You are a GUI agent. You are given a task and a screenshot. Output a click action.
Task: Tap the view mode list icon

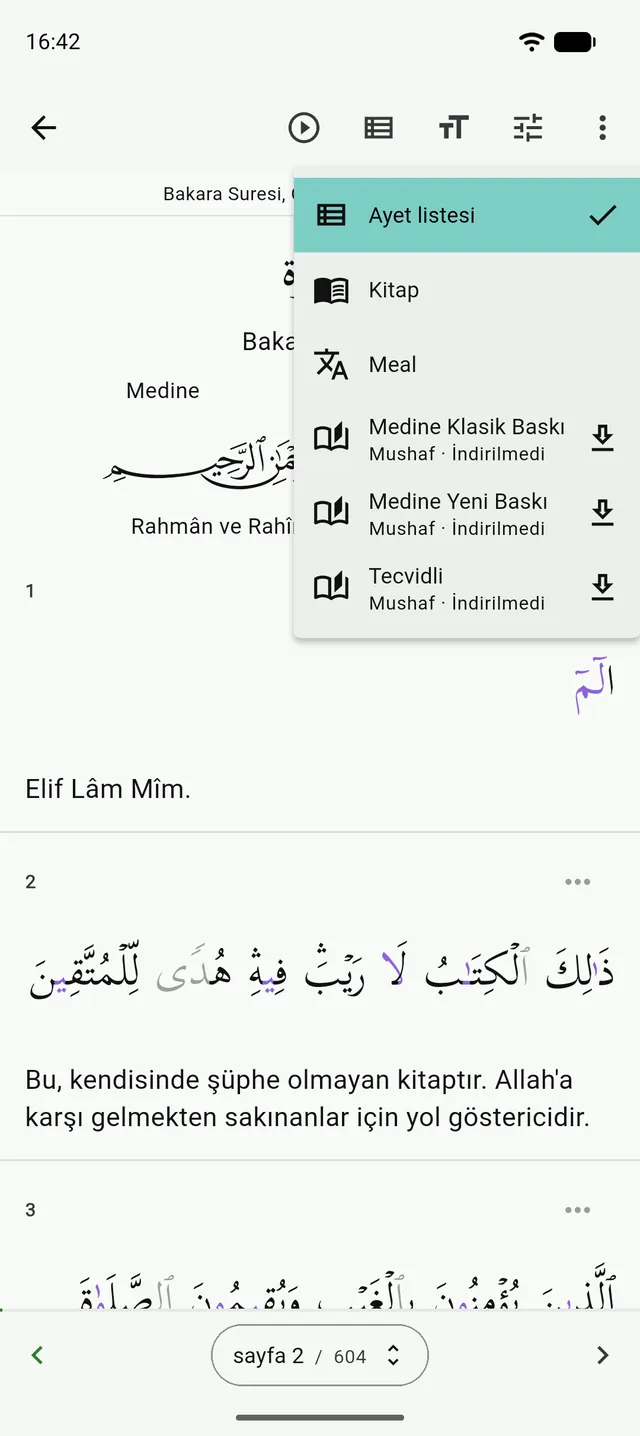coord(378,128)
